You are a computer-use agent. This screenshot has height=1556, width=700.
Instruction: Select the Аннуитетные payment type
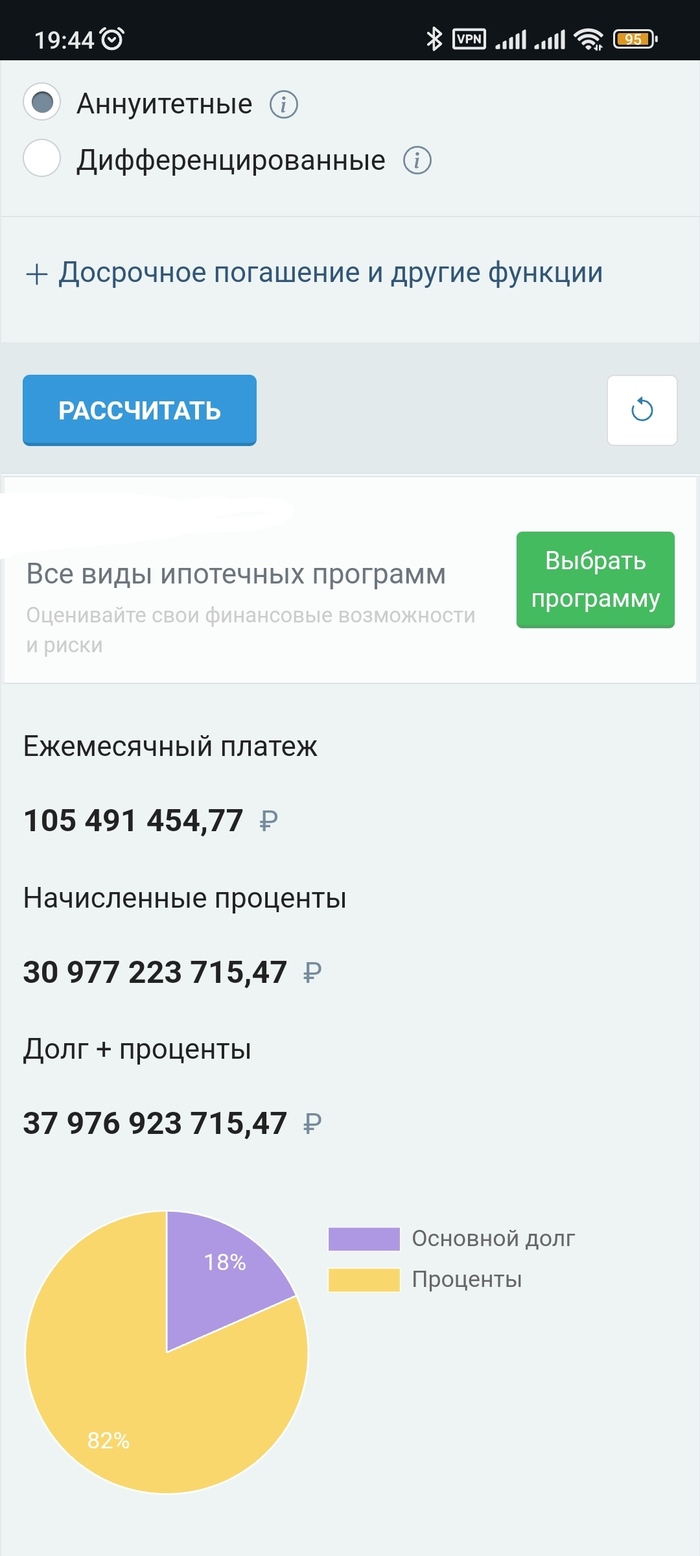pos(43,102)
